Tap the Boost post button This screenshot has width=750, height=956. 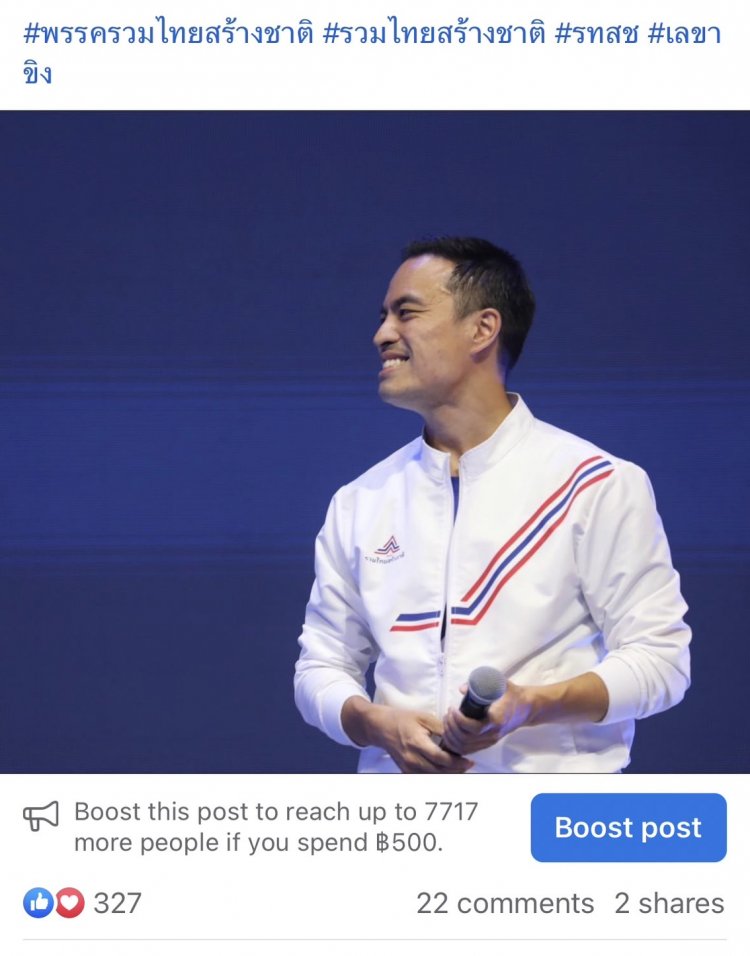[x=628, y=828]
